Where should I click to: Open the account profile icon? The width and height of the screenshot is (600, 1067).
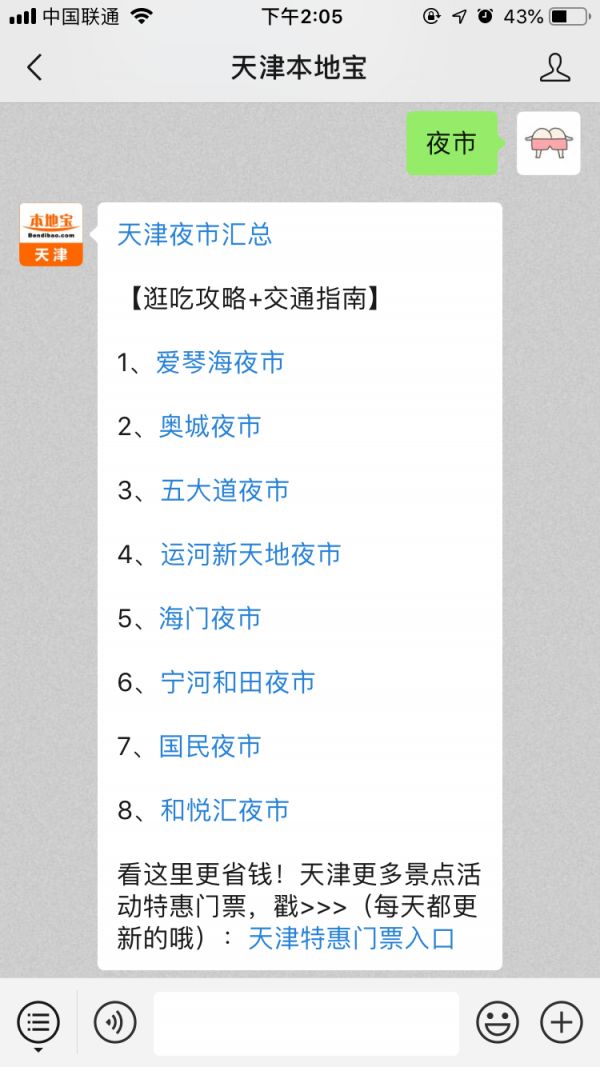click(x=554, y=68)
